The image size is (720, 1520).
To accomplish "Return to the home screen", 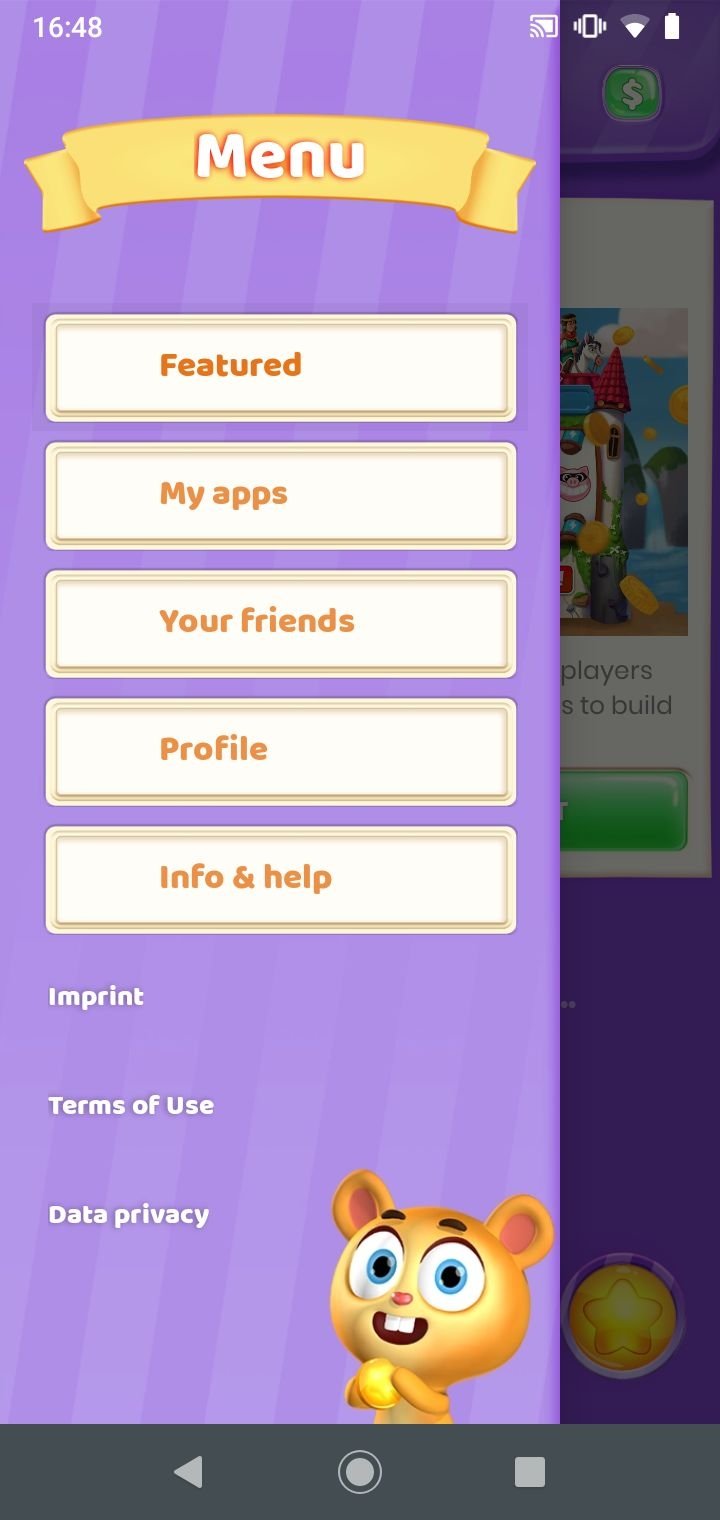I will coord(360,1472).
